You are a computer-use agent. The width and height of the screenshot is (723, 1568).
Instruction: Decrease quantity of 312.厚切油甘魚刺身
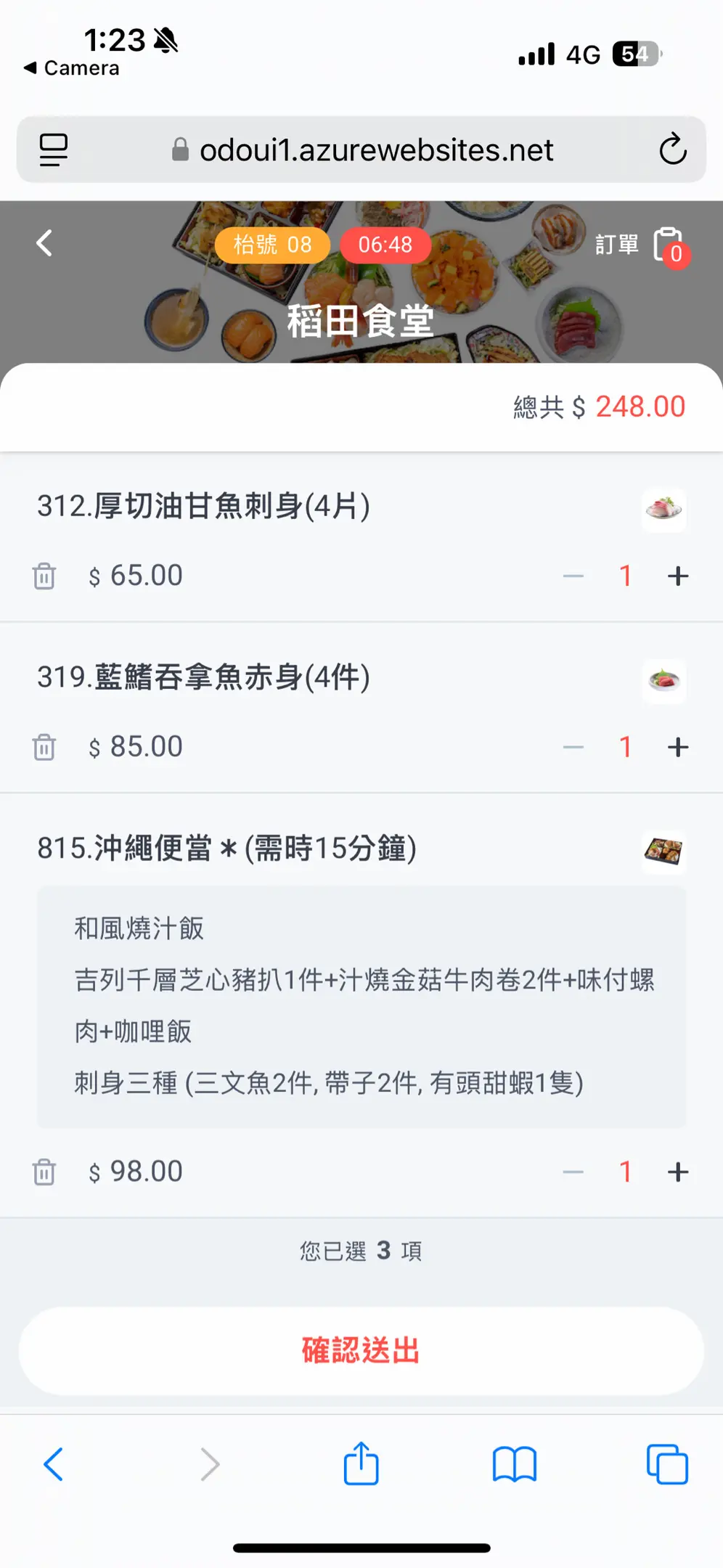coord(573,576)
